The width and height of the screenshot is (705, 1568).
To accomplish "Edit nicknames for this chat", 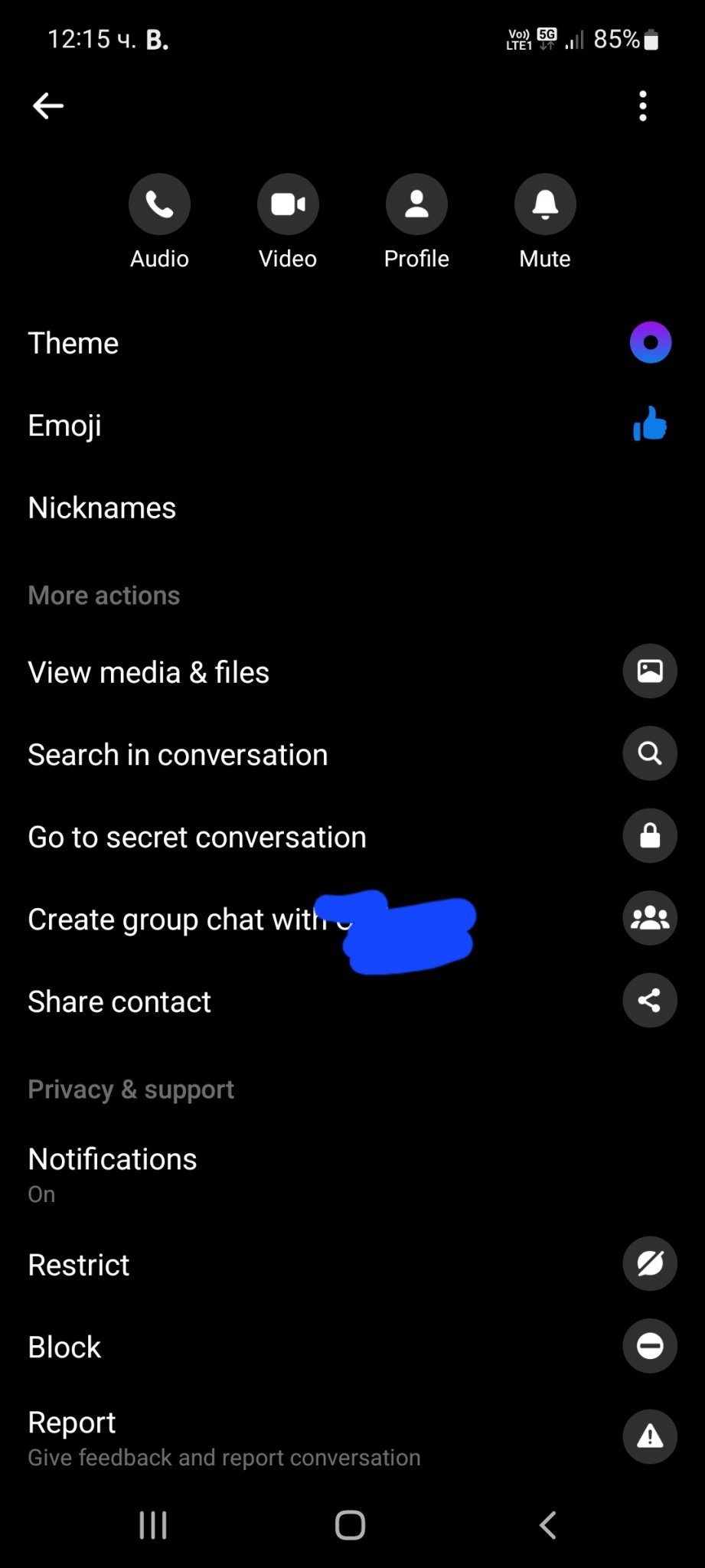I will 102,508.
